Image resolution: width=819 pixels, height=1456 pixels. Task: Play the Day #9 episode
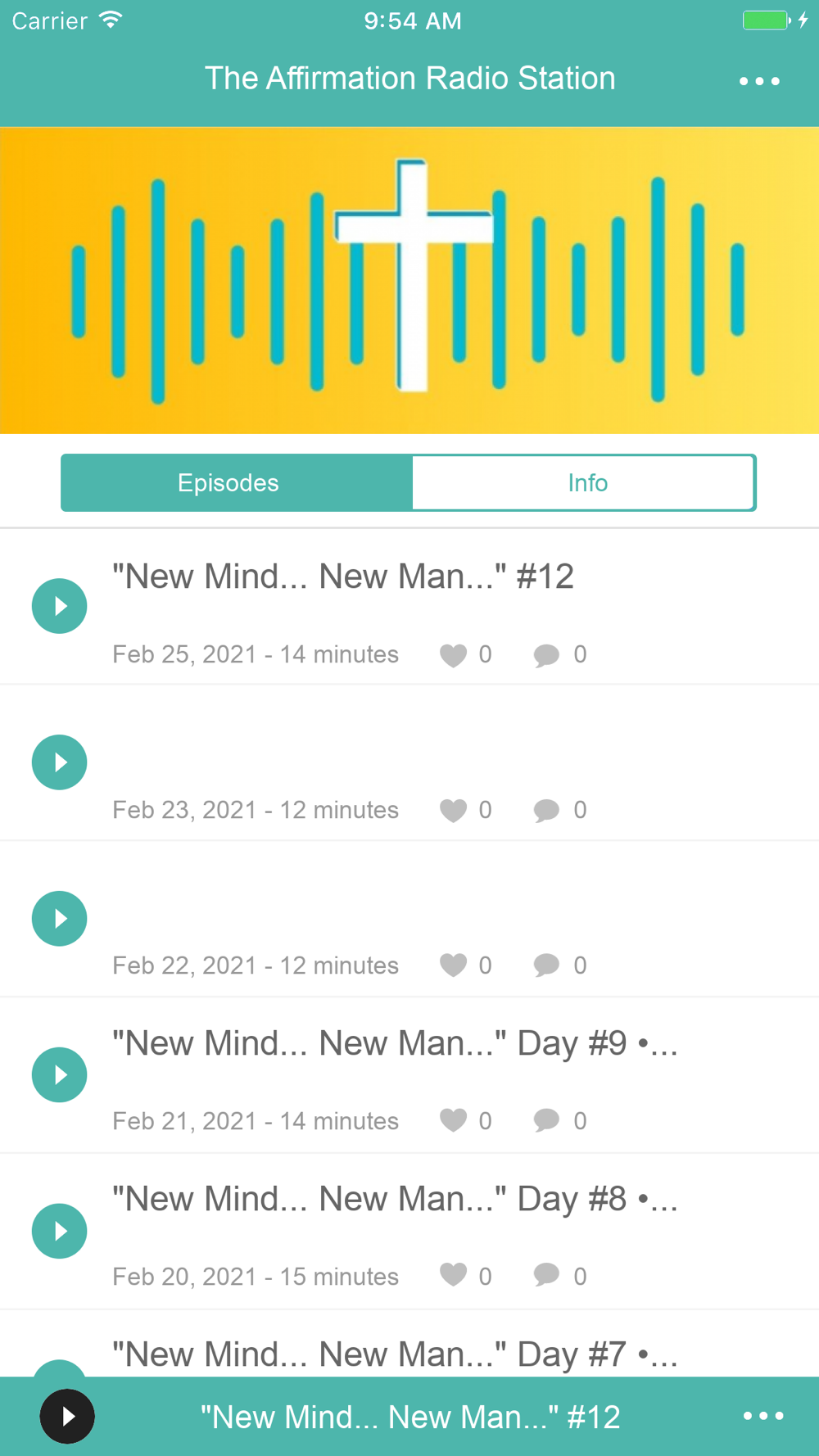coord(59,1074)
